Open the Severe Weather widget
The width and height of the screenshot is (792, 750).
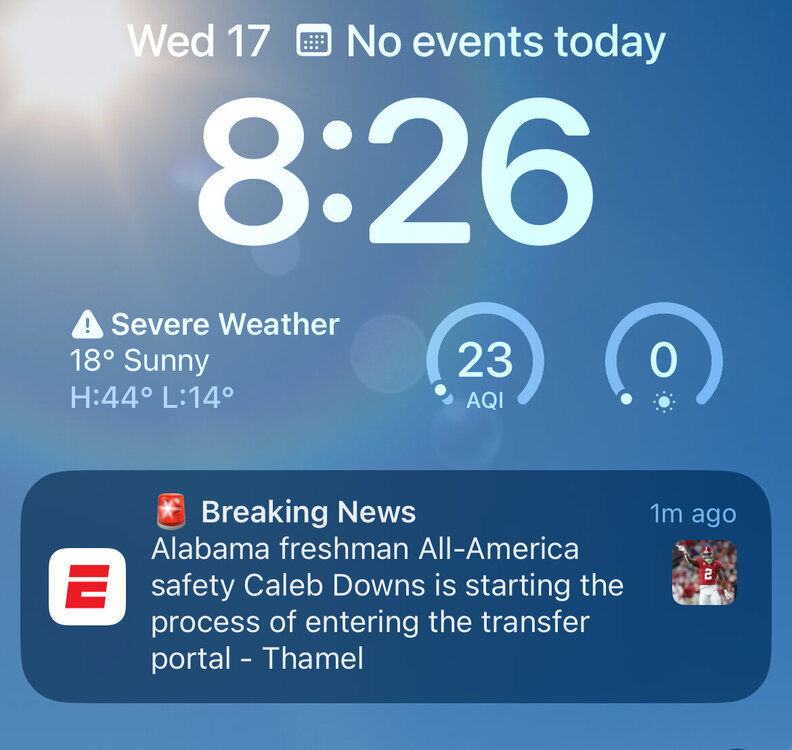click(x=205, y=360)
